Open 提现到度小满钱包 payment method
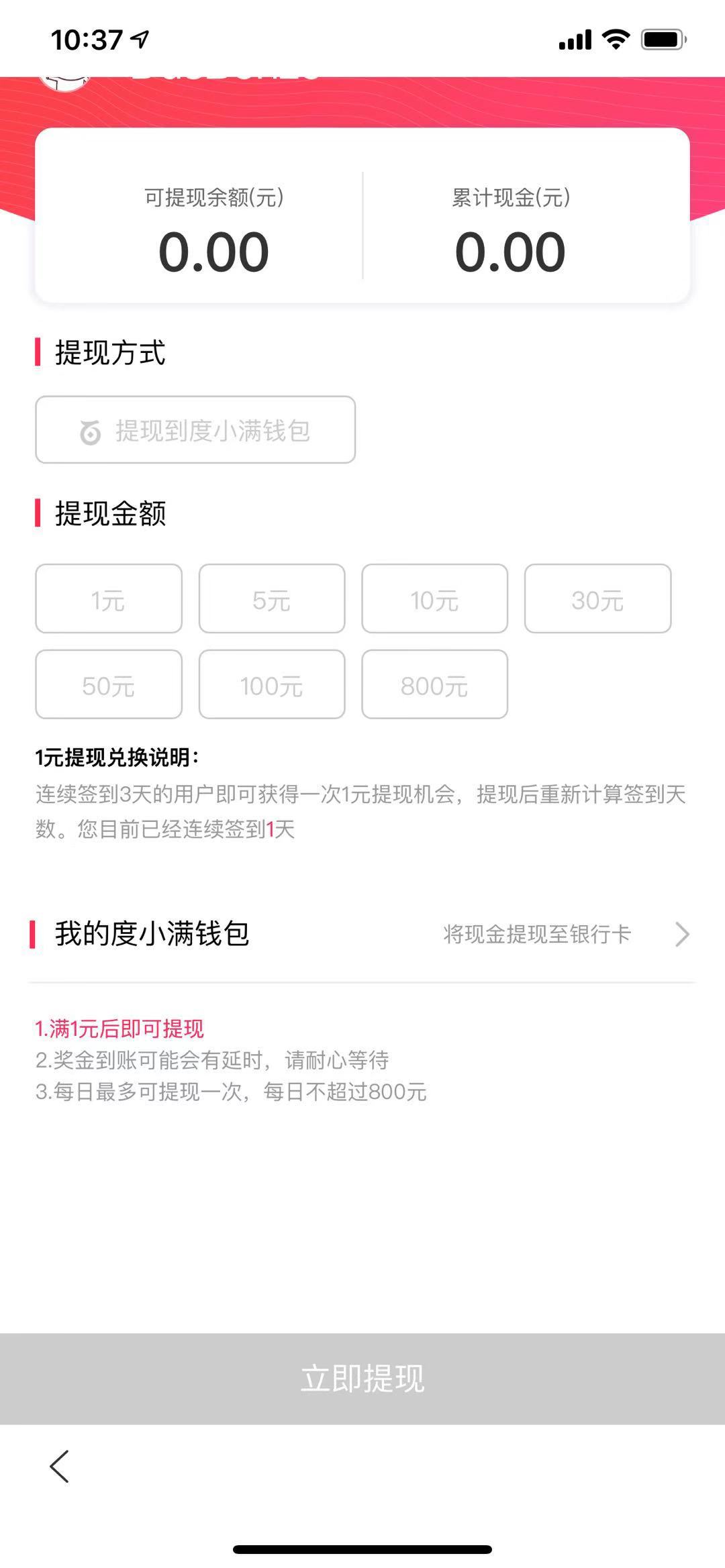Viewport: 725px width, 1568px height. (195, 430)
